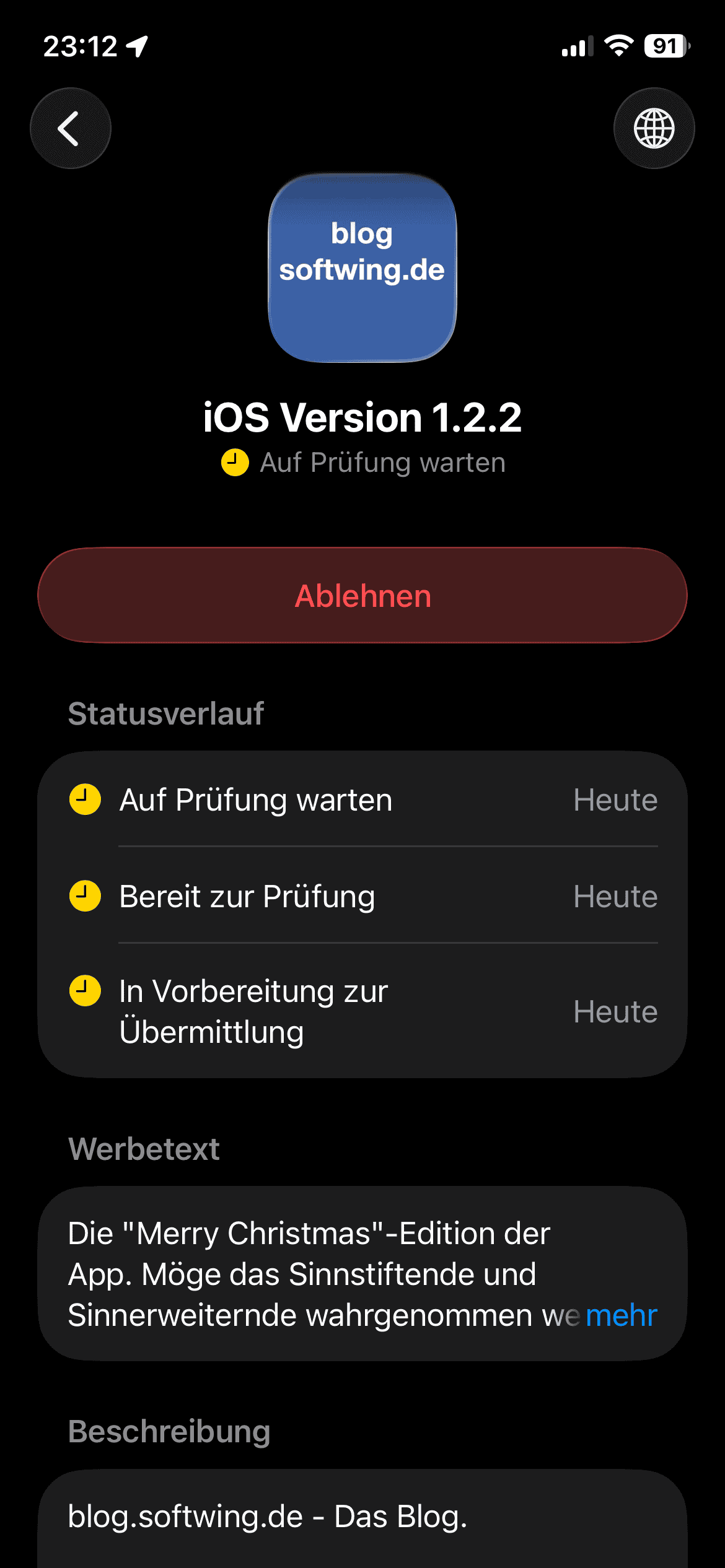Viewport: 725px width, 1568px height.
Task: Tap the clock icon next to 'Auf Prüfung warten'
Action: (x=84, y=799)
